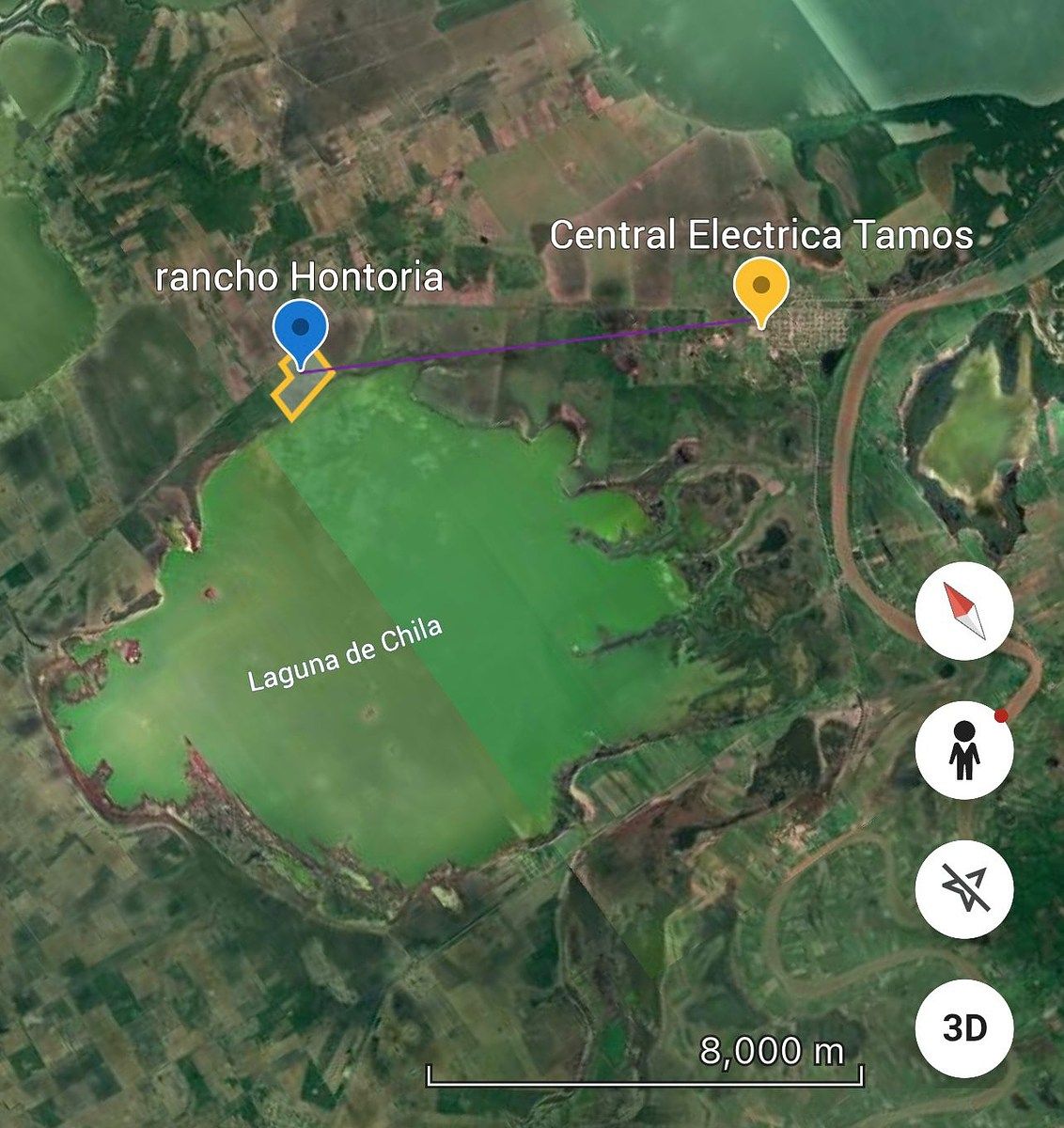
Task: Select the Central Electrica Tamos yellow pin
Action: point(760,286)
